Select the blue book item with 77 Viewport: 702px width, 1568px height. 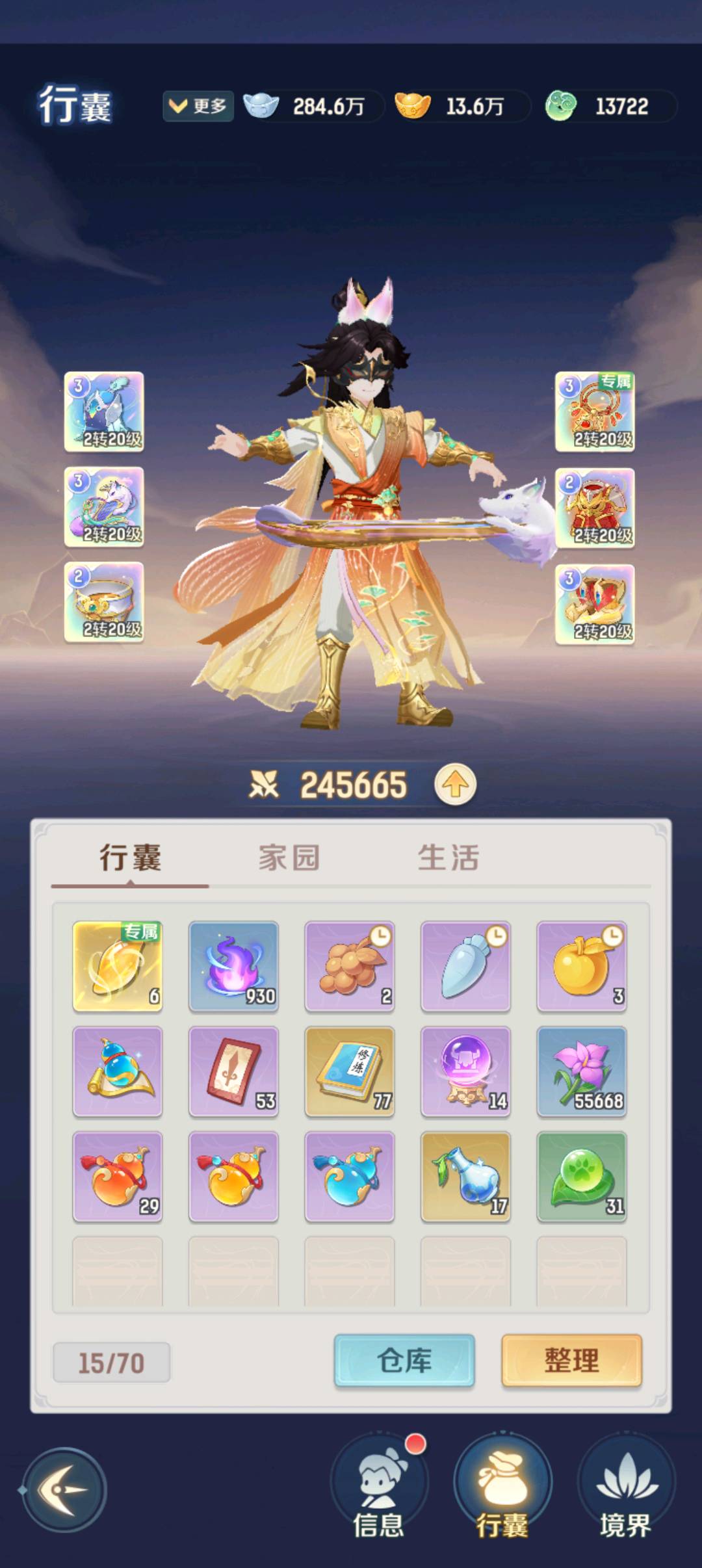click(350, 1071)
